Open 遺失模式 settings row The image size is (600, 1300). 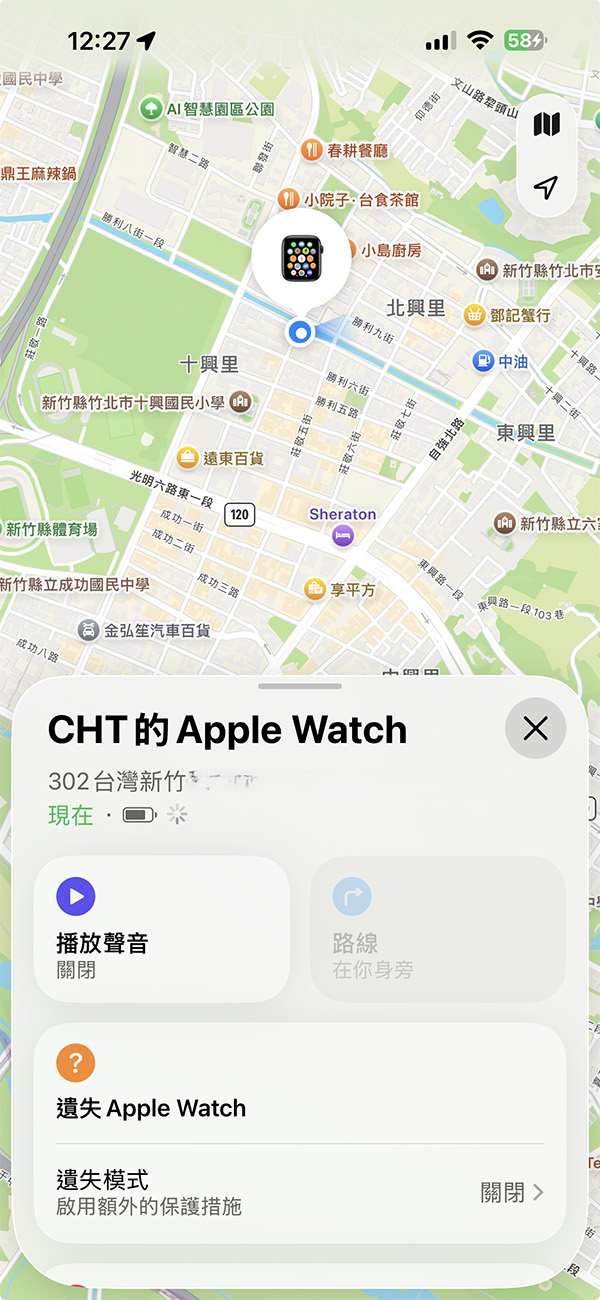(300, 1192)
